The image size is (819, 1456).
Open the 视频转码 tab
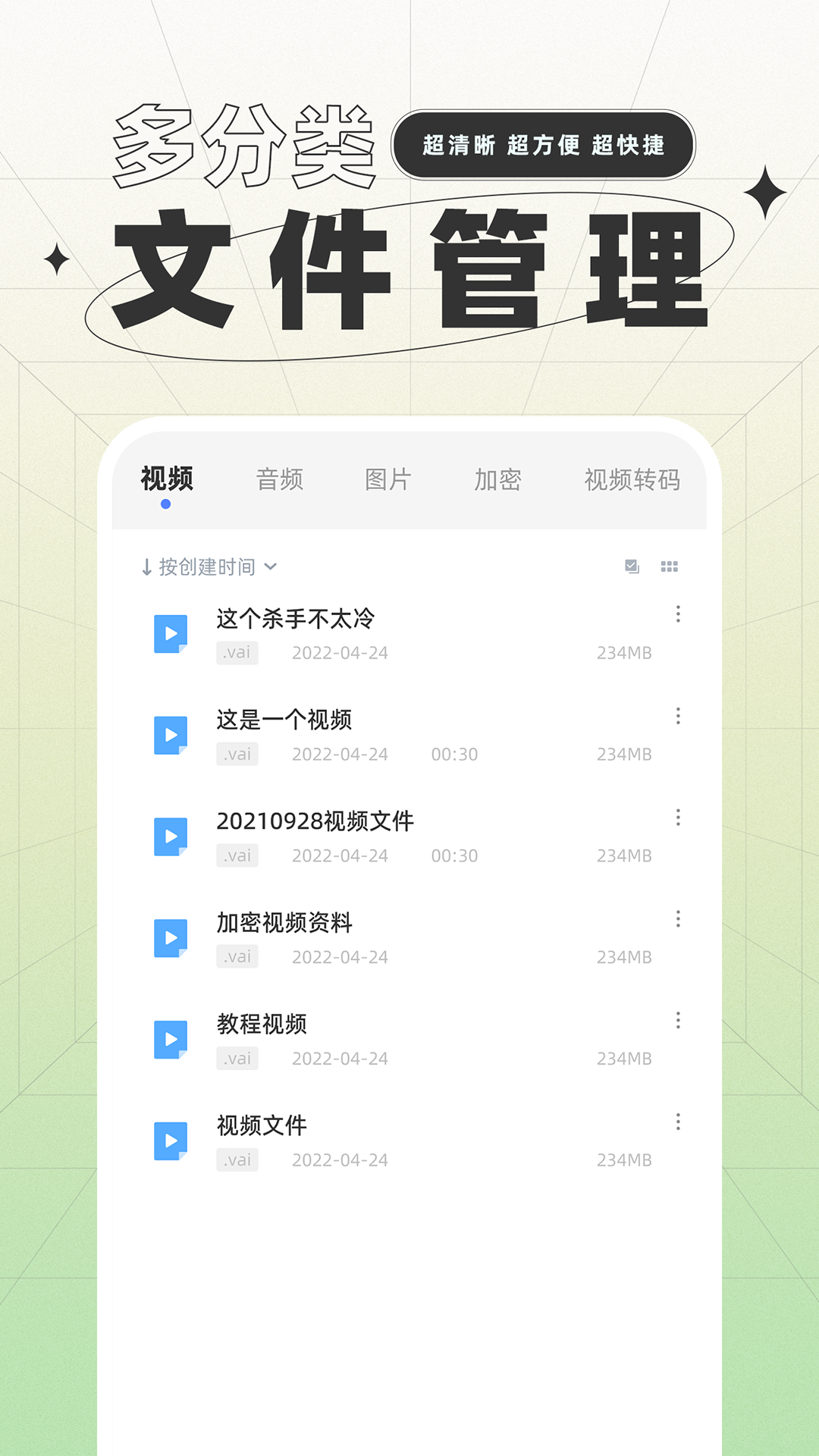[632, 479]
